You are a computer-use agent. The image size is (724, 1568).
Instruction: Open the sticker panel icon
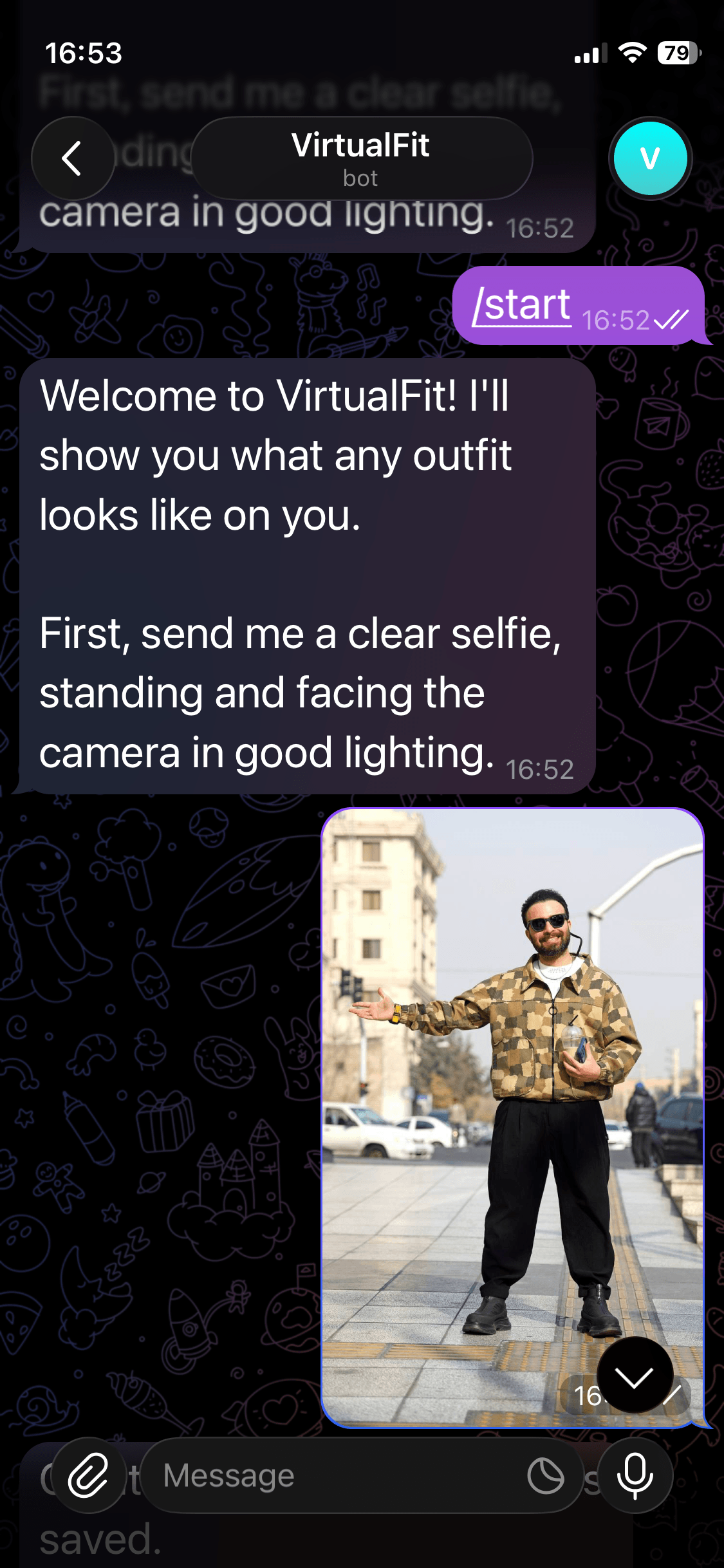[546, 1475]
